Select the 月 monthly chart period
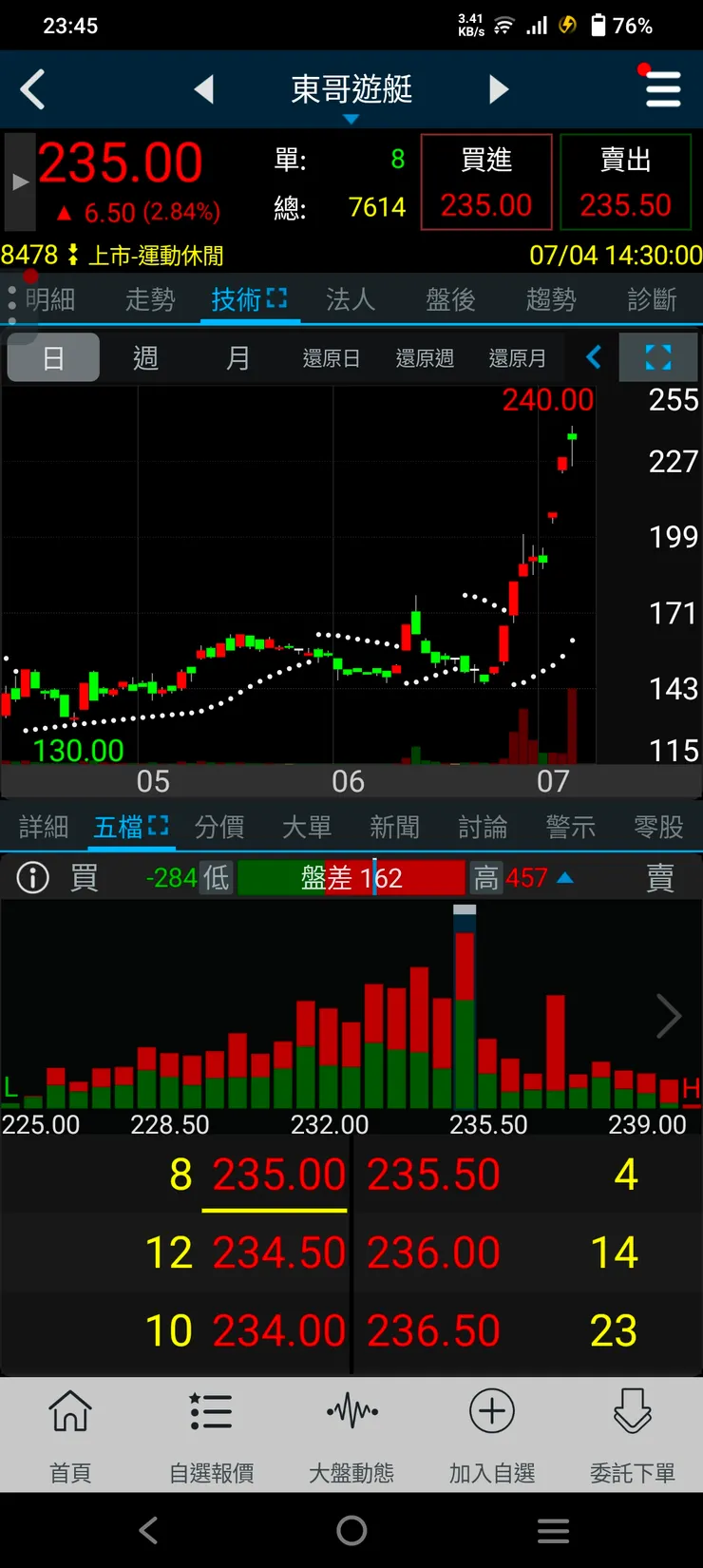 [x=237, y=358]
